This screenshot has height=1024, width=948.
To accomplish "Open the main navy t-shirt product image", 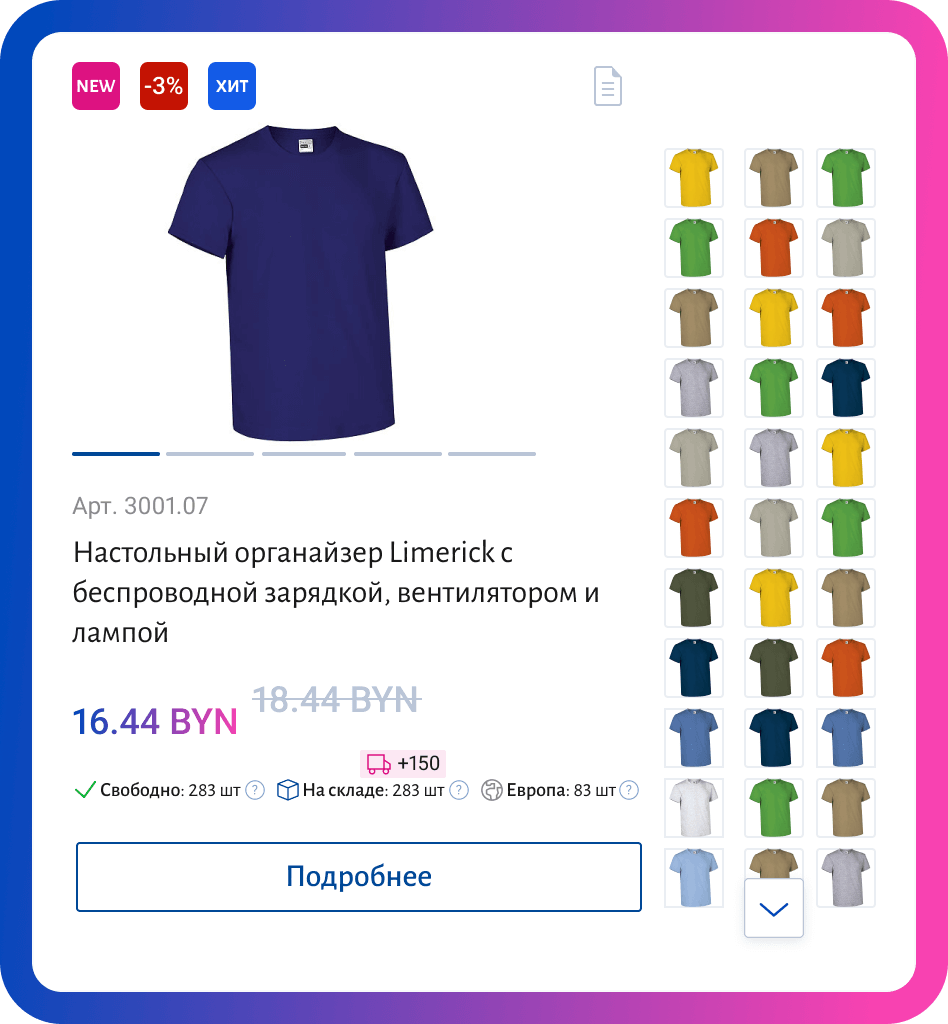I will (300, 283).
